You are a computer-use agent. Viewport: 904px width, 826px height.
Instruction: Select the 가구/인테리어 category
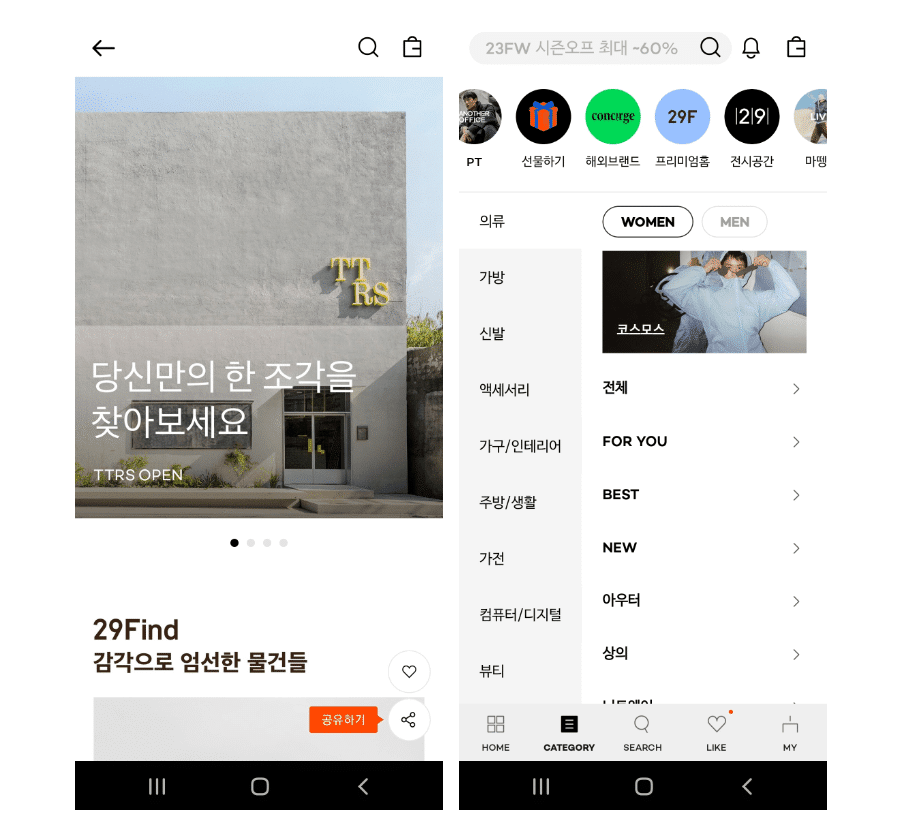[x=520, y=446]
